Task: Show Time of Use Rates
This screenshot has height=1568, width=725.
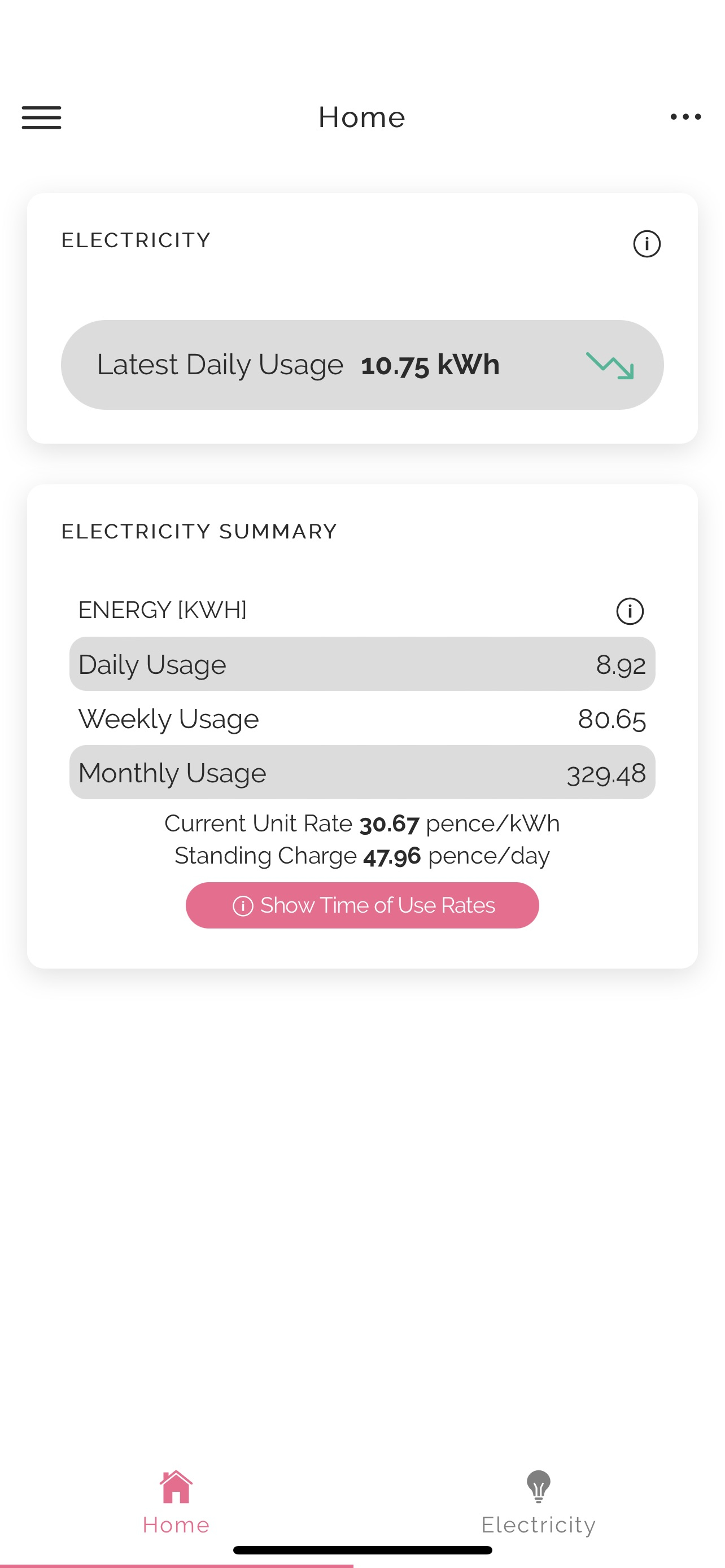Action: click(362, 905)
